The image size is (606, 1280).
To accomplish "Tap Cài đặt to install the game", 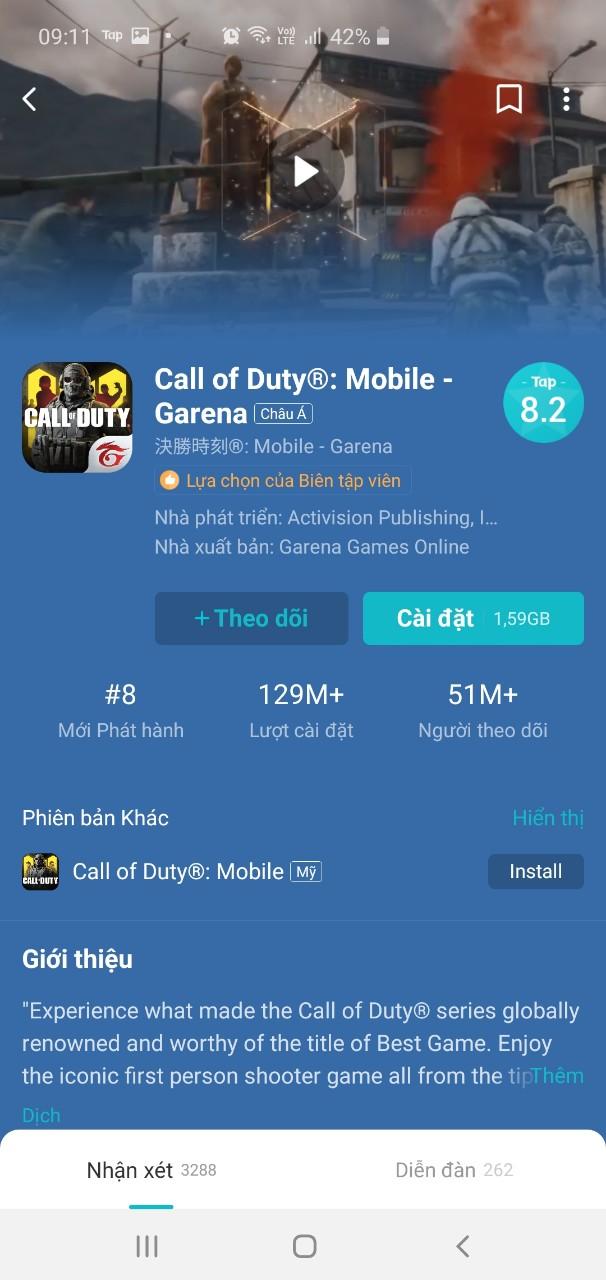I will tap(473, 618).
